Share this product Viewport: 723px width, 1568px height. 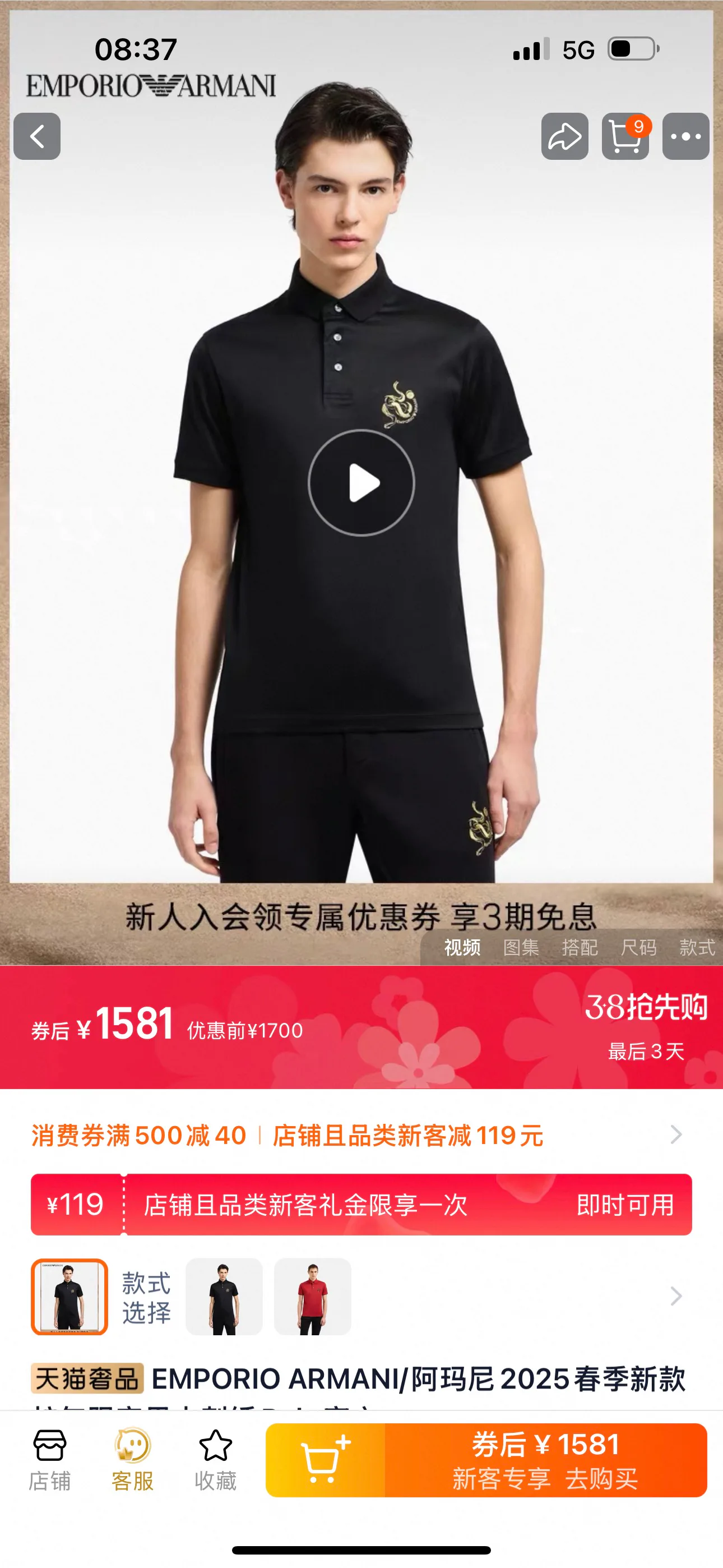click(x=565, y=136)
